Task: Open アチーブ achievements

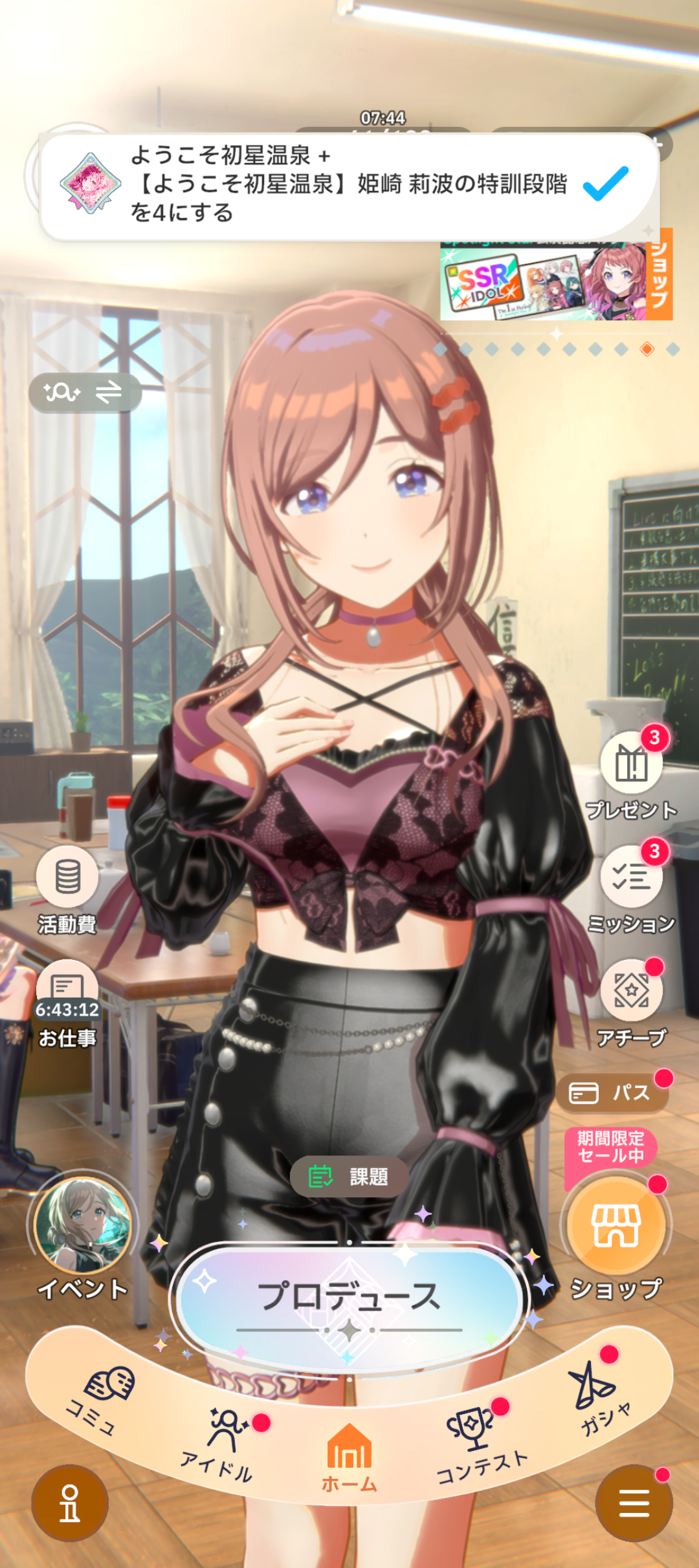Action: pos(631,1004)
